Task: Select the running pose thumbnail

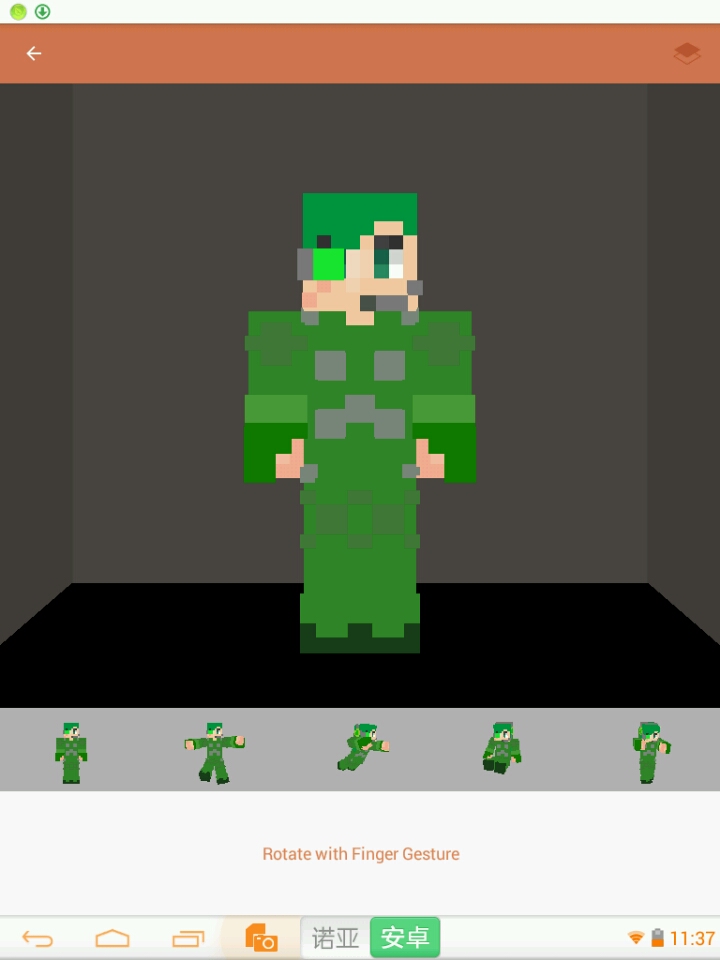Action: pyautogui.click(x=361, y=748)
